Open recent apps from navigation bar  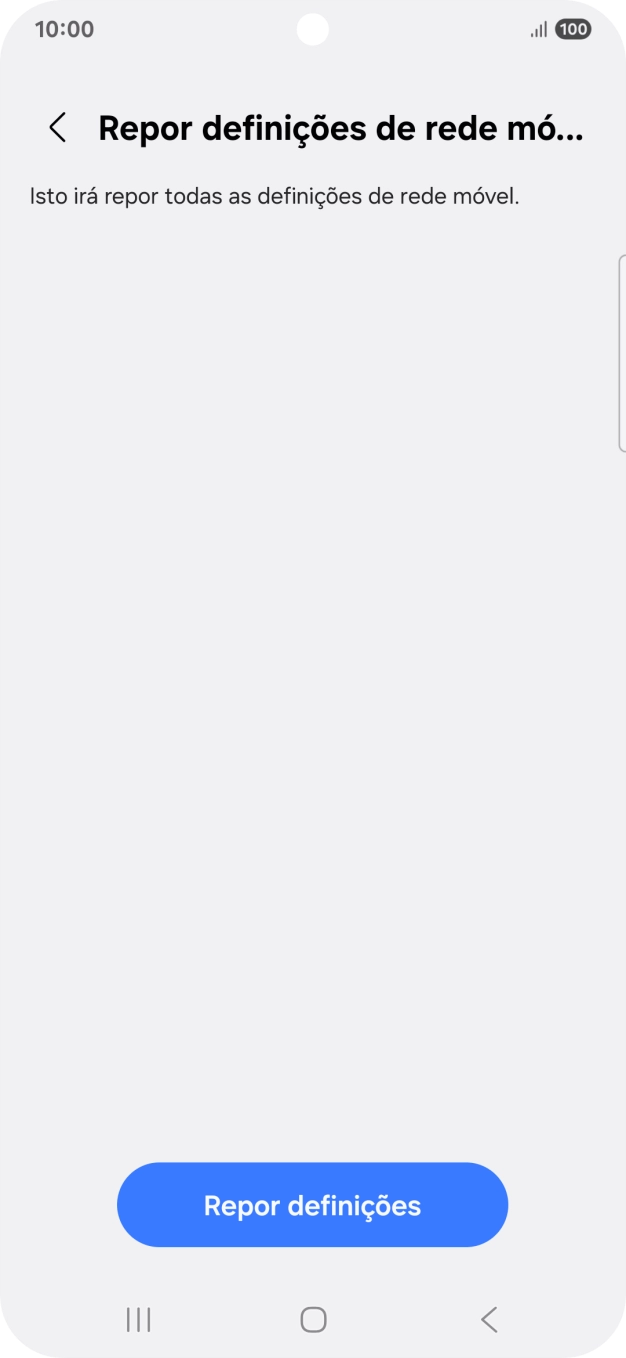click(138, 1320)
